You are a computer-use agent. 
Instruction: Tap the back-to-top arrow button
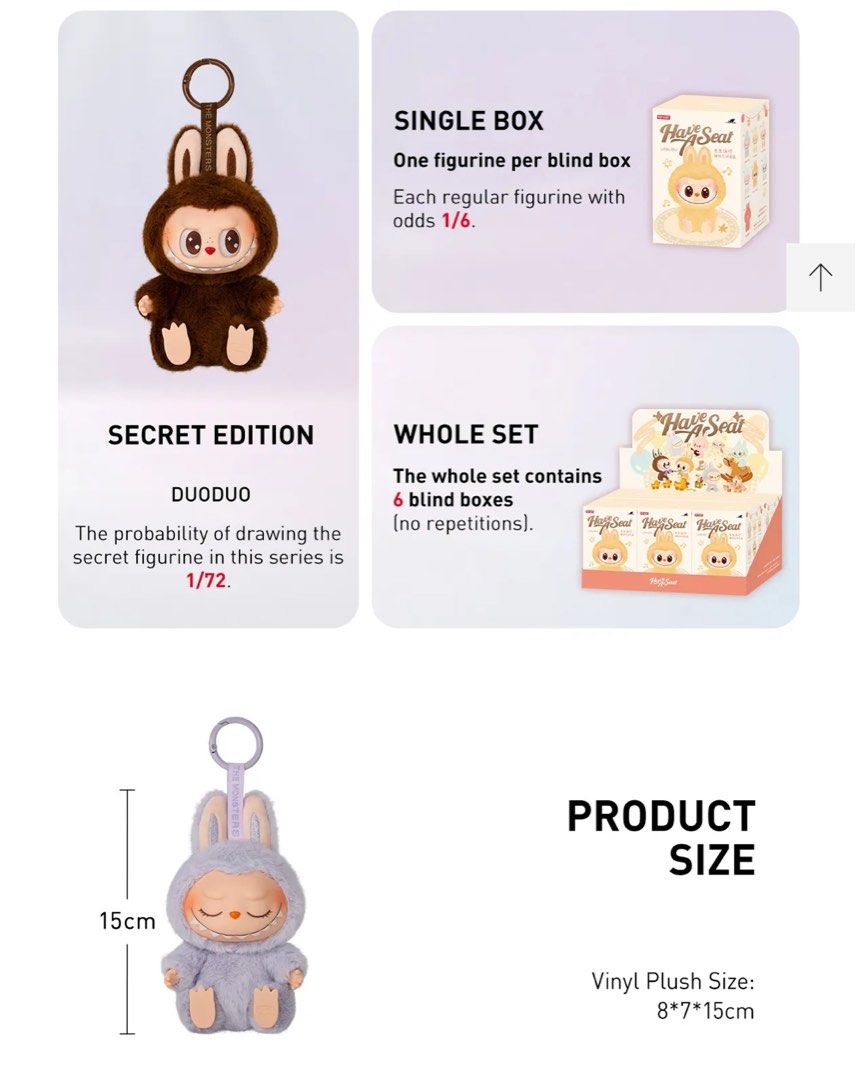click(x=820, y=277)
